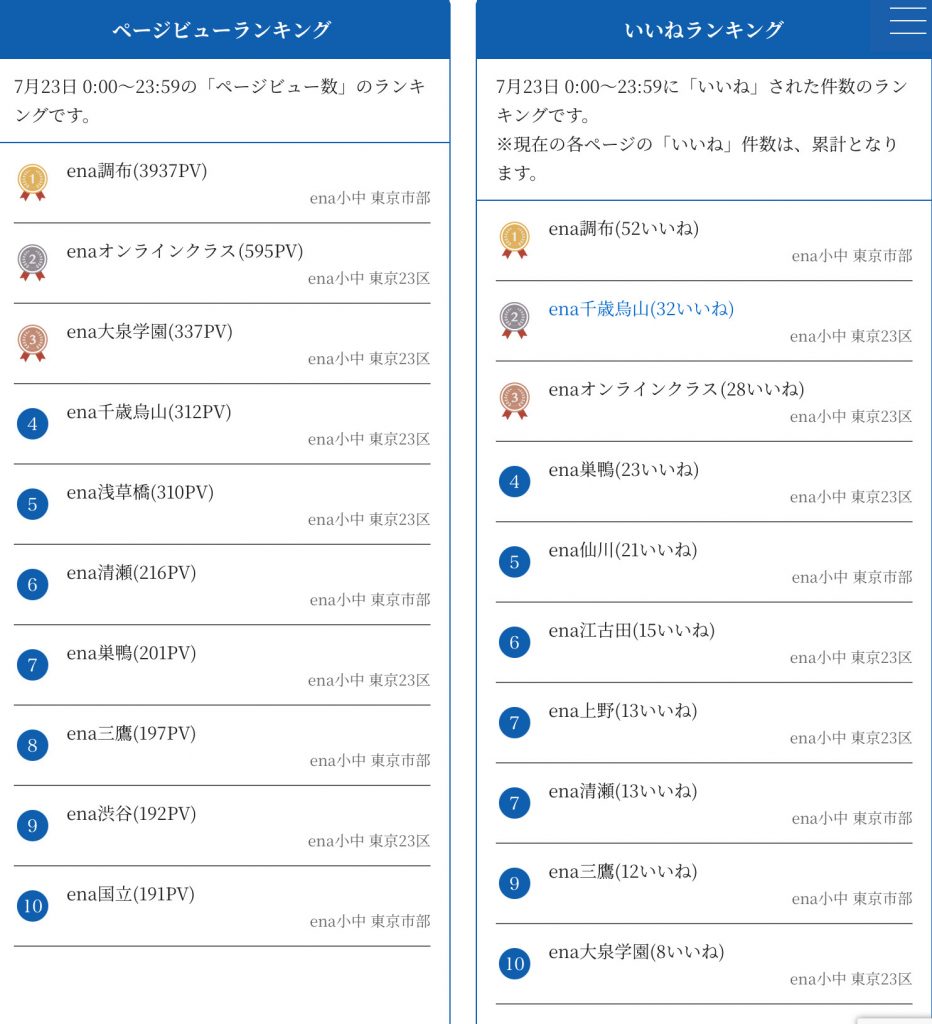
Task: Tap ena国立 (191PV) entry
Action: point(131,894)
